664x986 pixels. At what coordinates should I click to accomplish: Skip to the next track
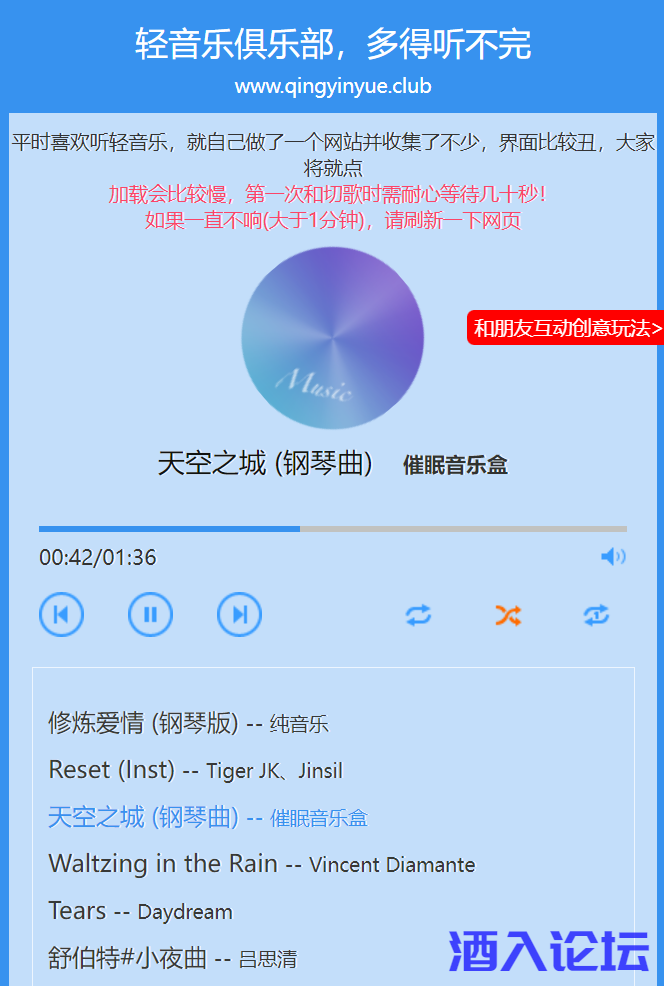239,614
